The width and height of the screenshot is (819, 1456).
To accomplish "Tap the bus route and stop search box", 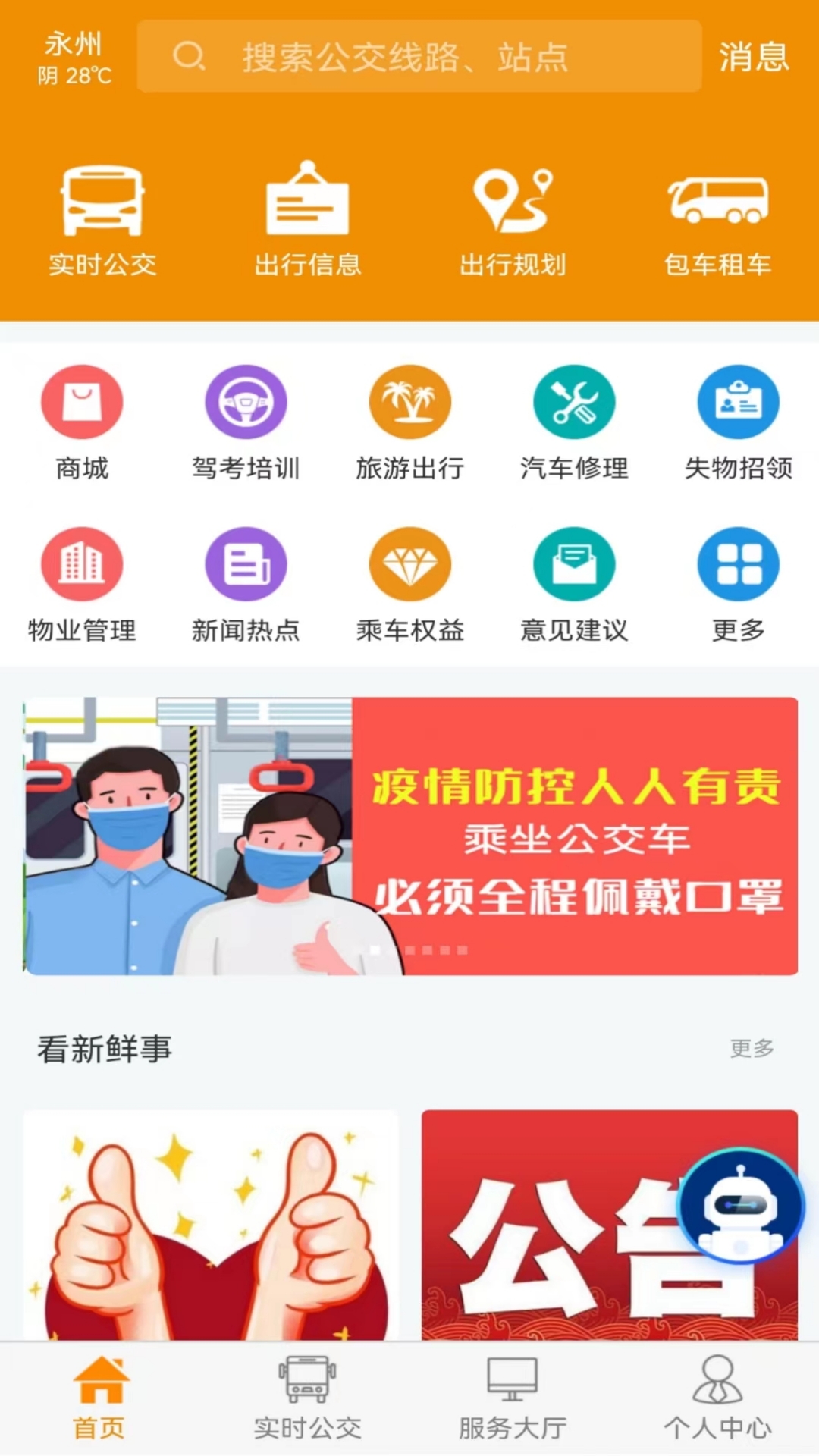I will [x=419, y=57].
